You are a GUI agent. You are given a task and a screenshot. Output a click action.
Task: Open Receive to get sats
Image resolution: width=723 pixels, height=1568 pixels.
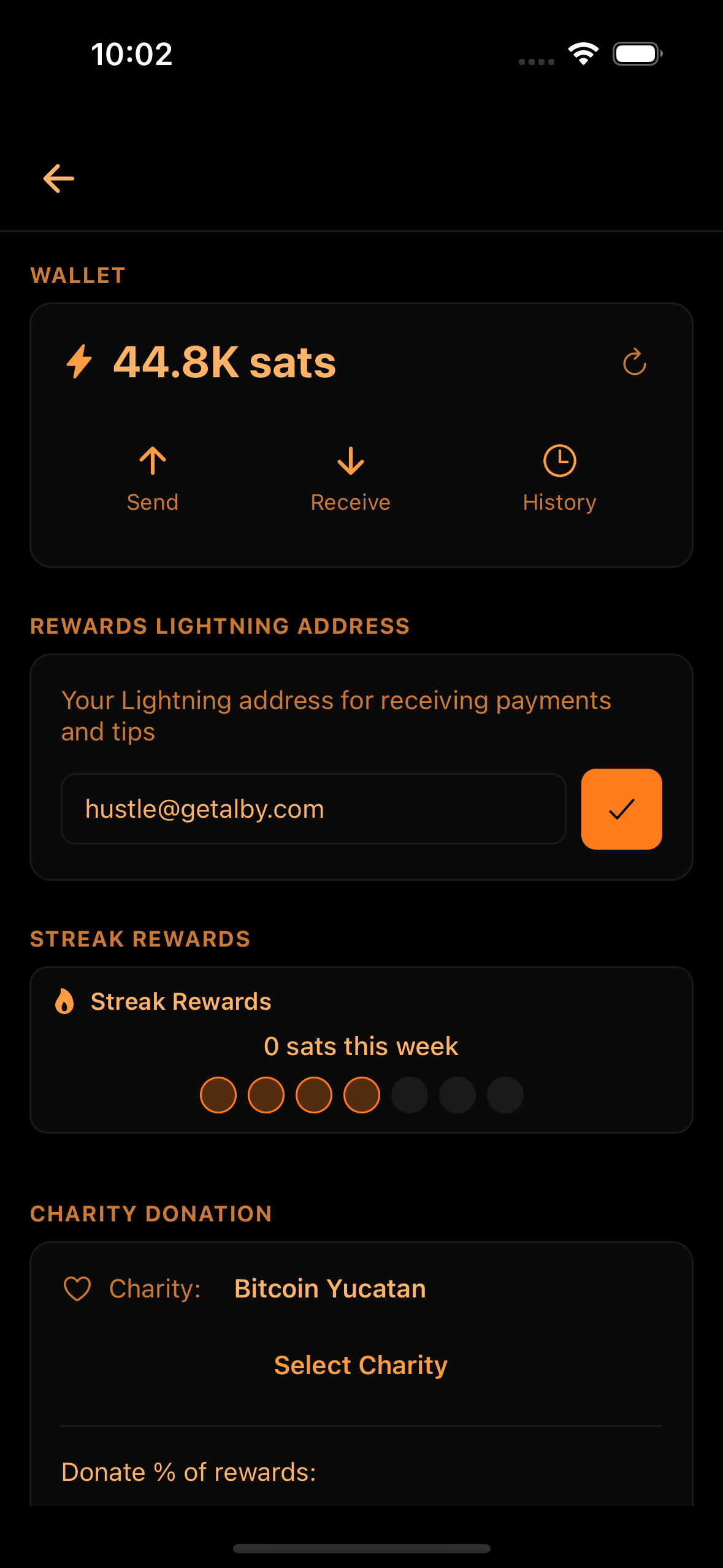pyautogui.click(x=350, y=478)
